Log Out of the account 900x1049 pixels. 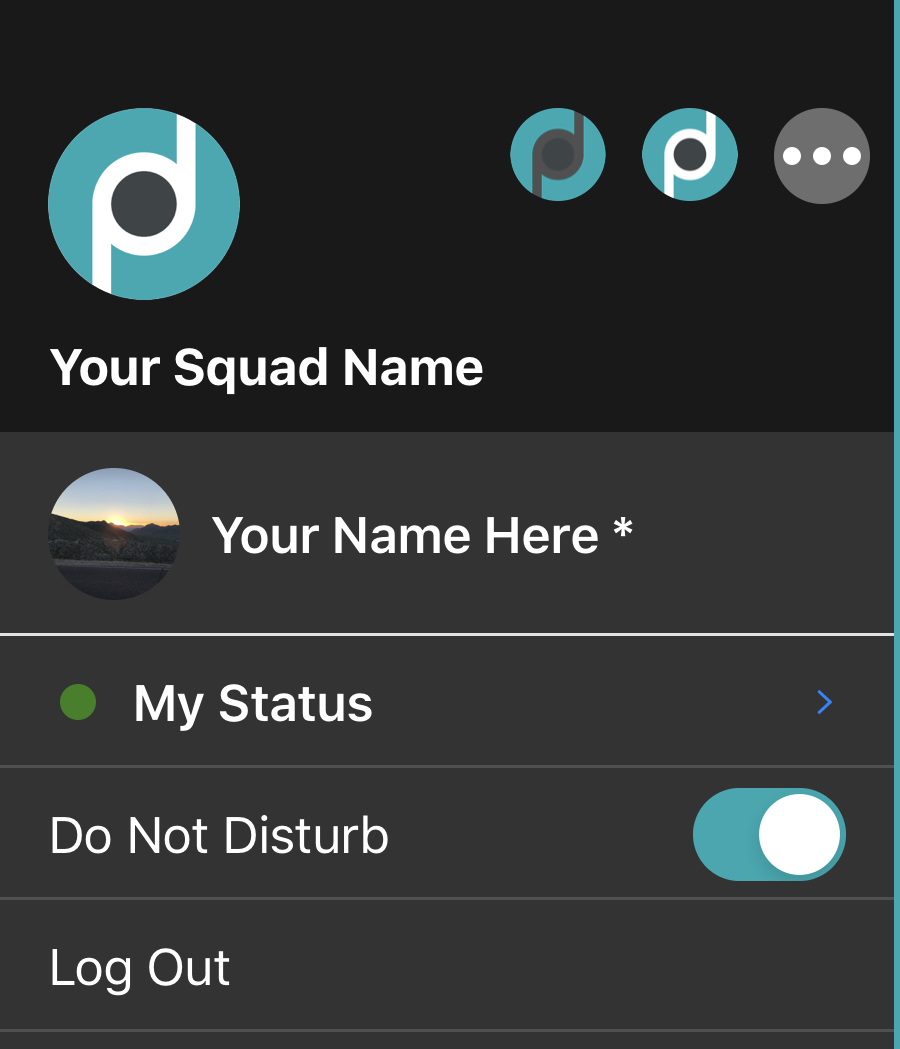click(x=140, y=967)
